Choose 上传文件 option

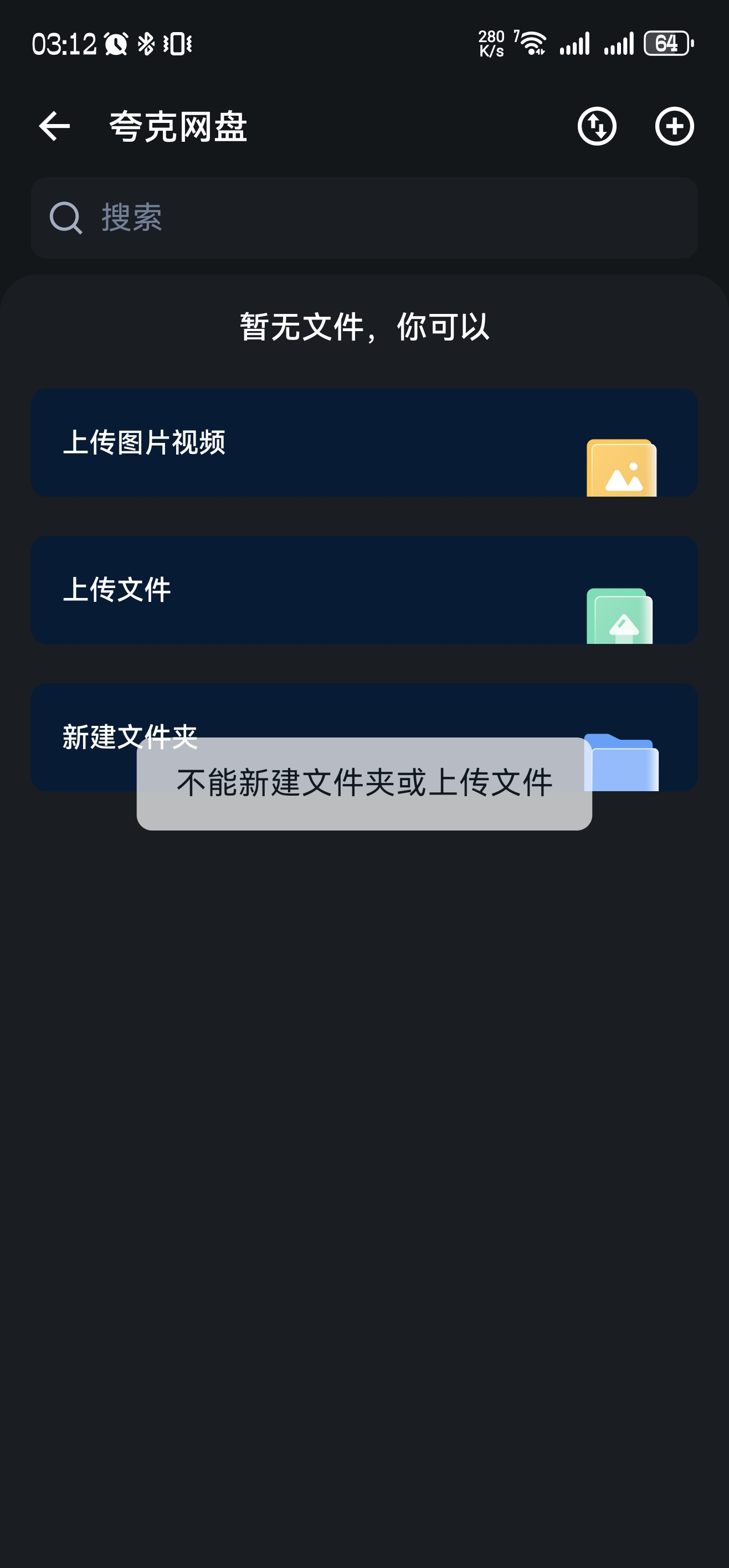click(364, 590)
